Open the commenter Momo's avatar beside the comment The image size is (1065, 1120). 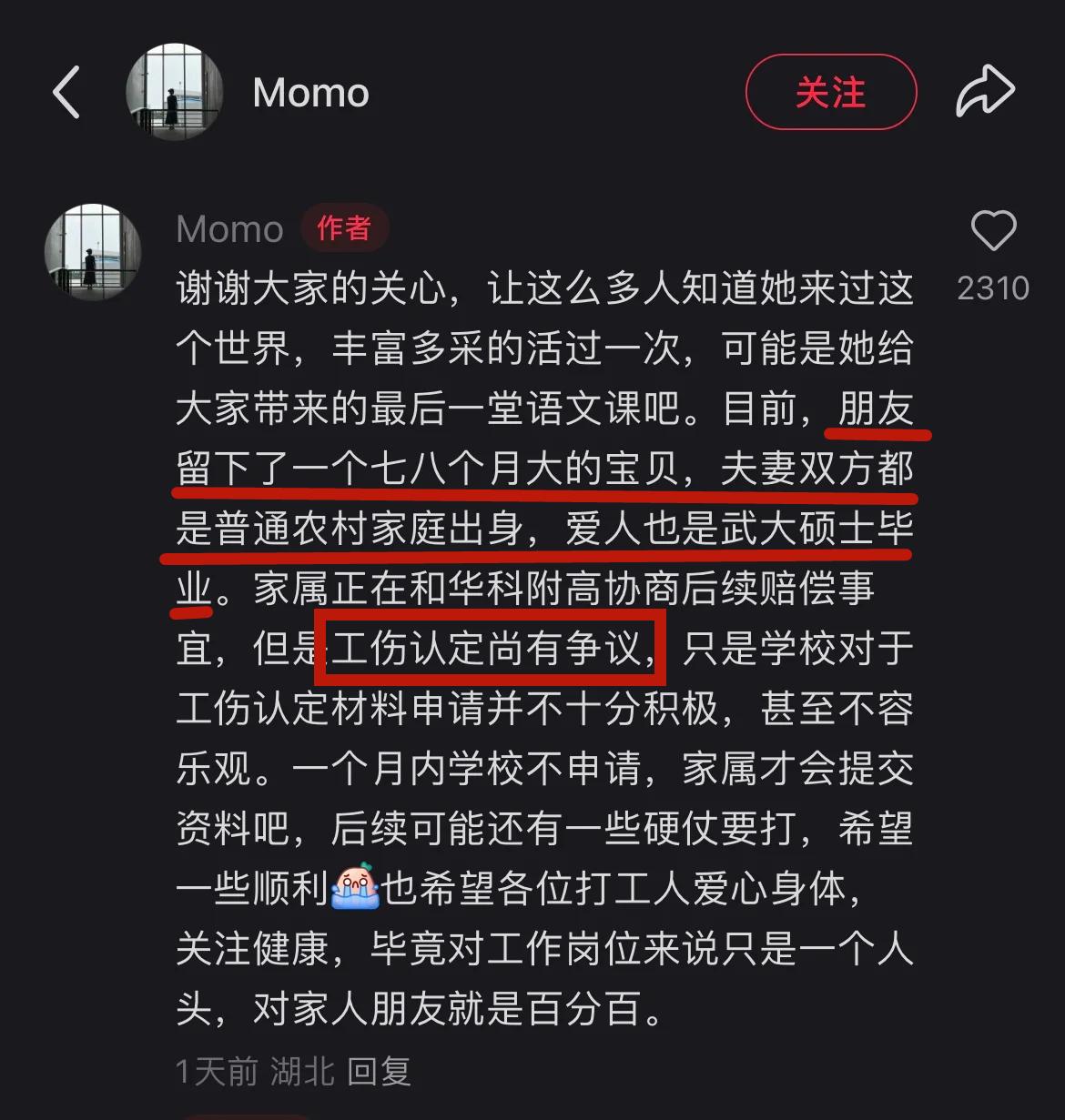tap(93, 252)
